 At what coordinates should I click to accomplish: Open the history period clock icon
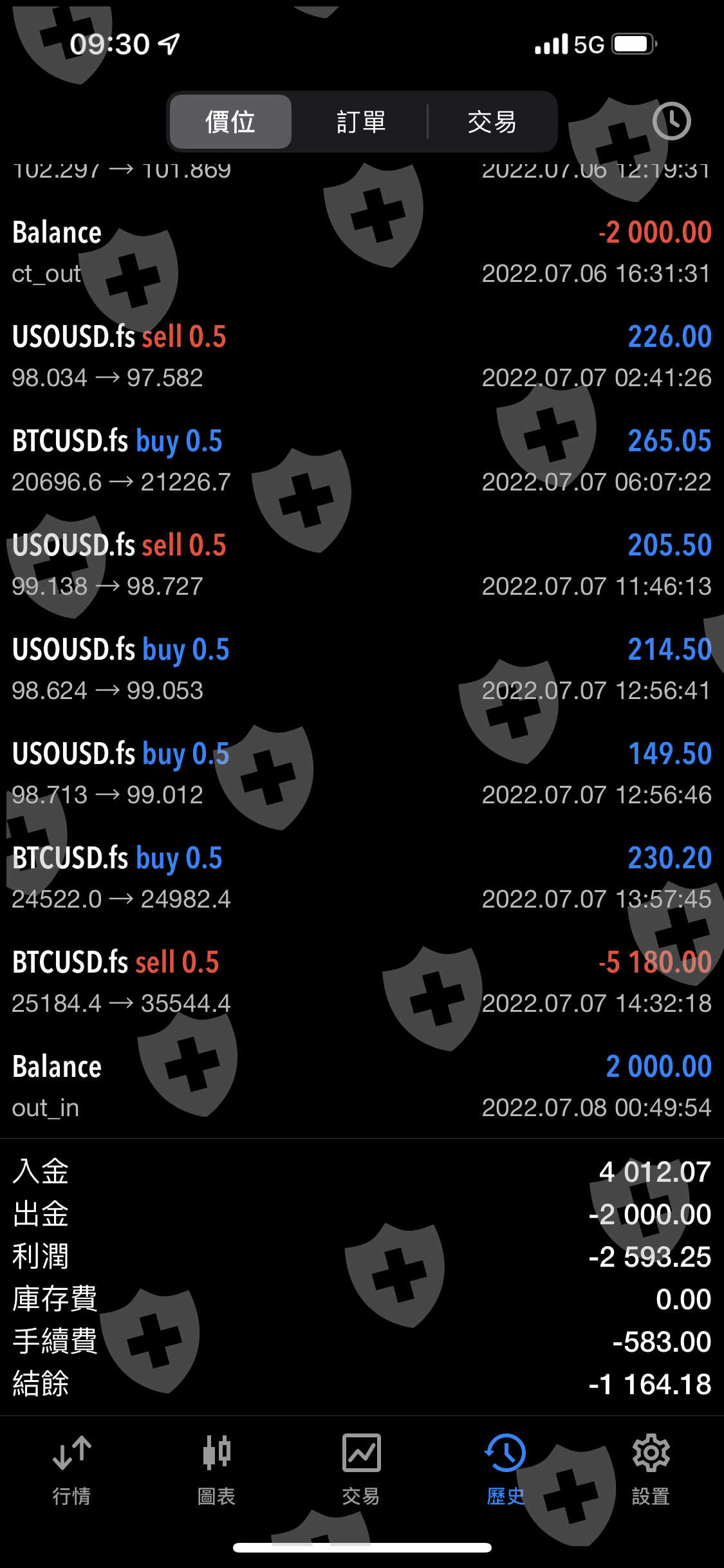[671, 121]
